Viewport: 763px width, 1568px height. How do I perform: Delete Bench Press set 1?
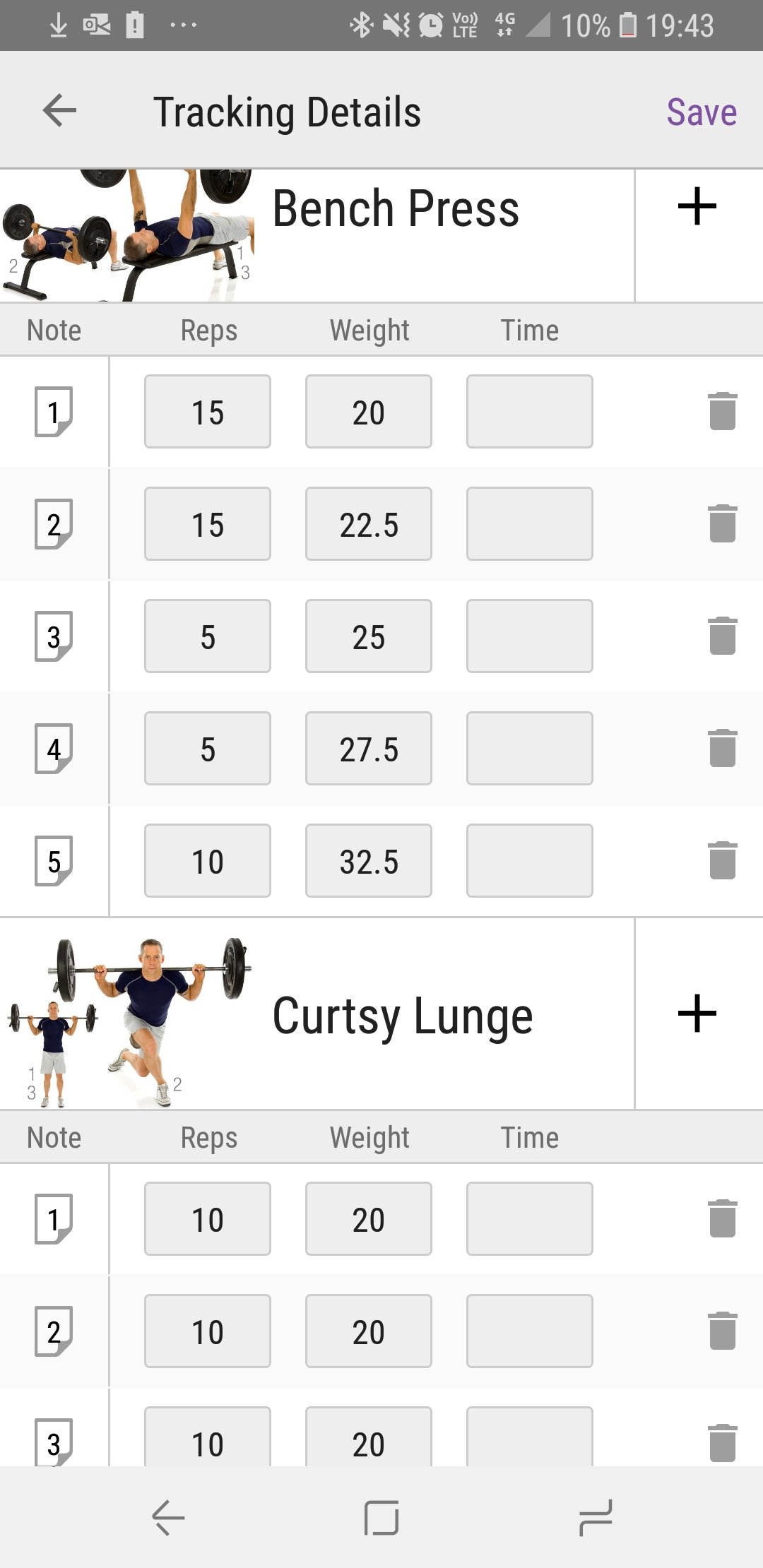(722, 412)
